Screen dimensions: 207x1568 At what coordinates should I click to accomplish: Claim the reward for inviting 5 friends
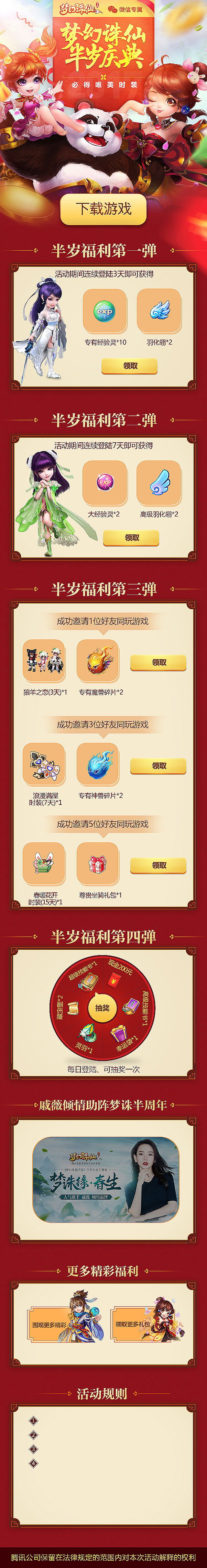[x=158, y=865]
